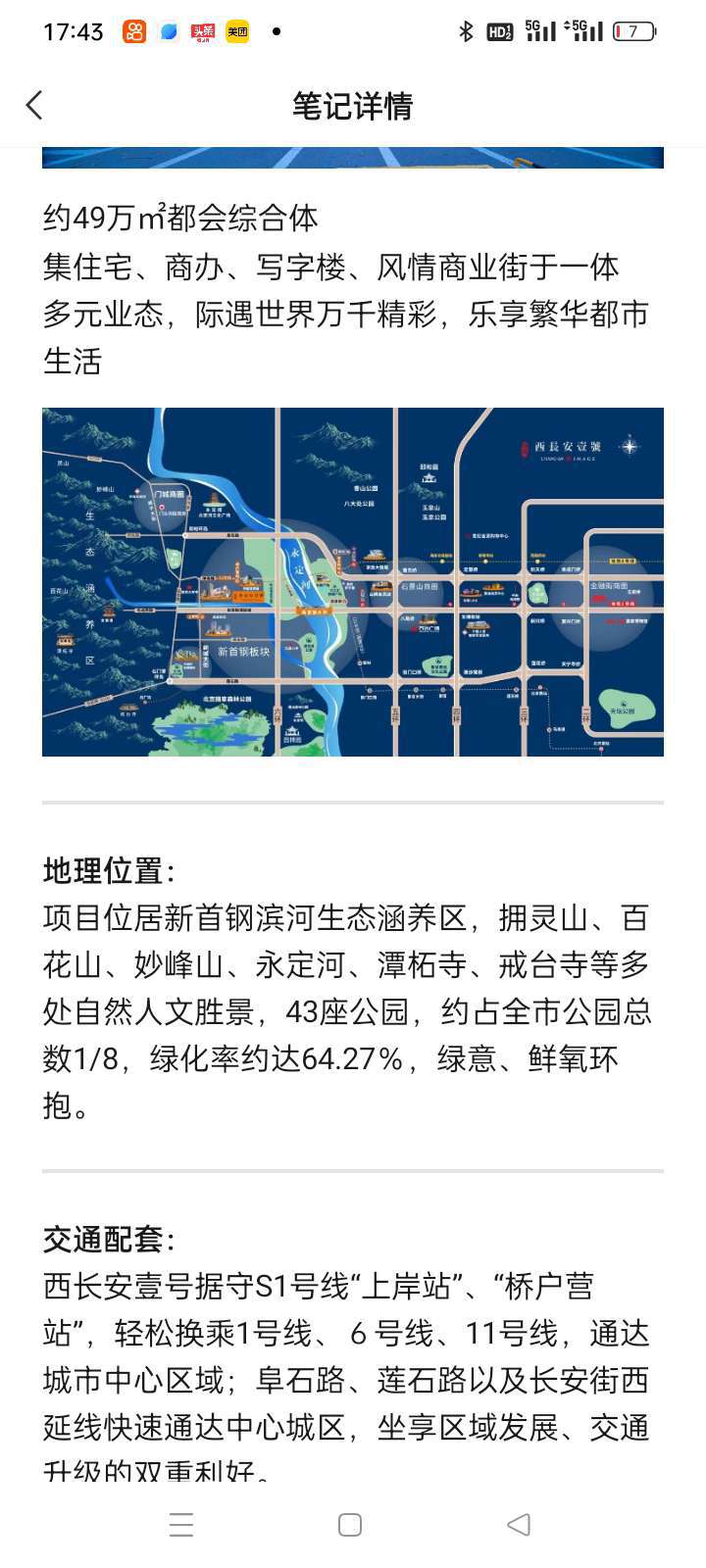This screenshot has width=706, height=1568.
Task: Go back from the 笔记详情 page
Action: tap(35, 105)
